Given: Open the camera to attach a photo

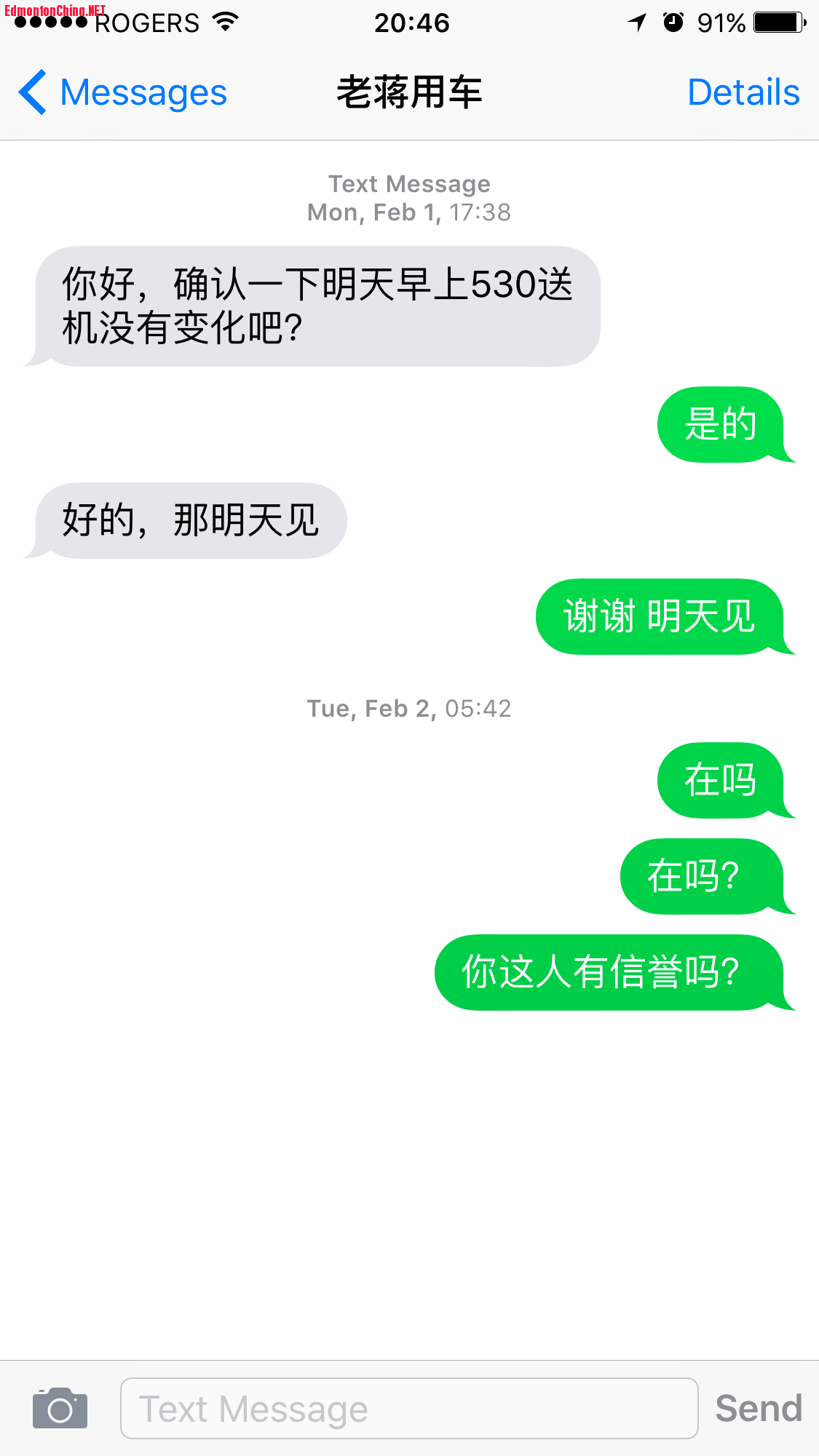Looking at the screenshot, I should (x=60, y=1409).
